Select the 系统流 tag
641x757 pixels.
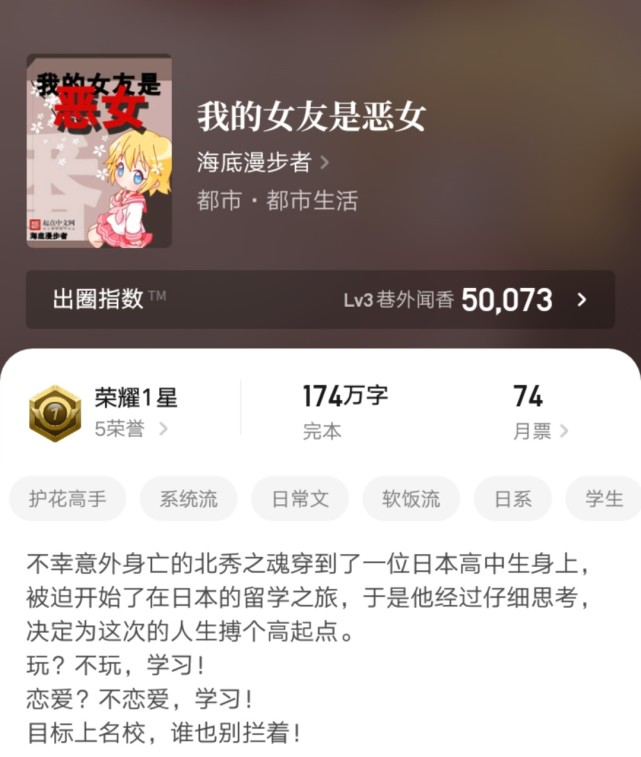coord(188,498)
